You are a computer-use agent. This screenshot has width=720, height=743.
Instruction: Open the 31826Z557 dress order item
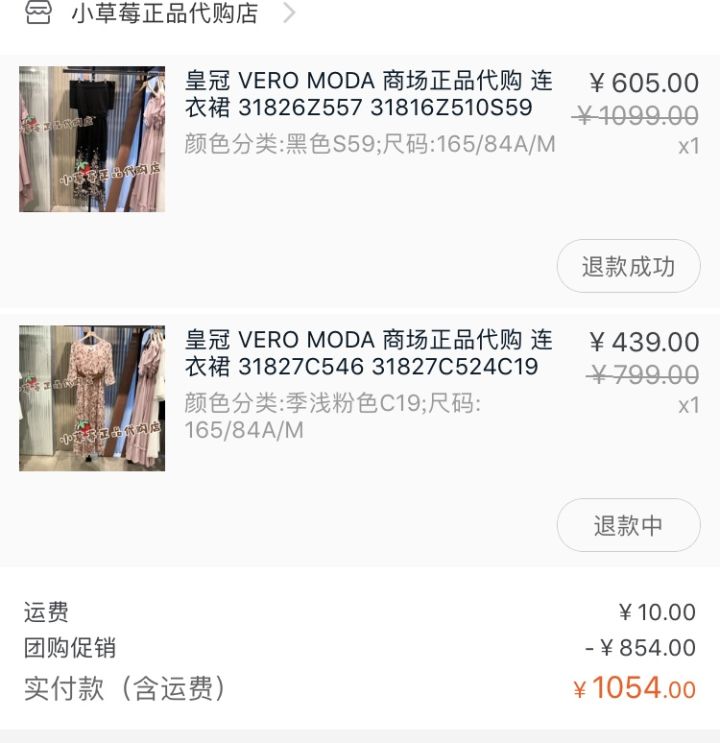[368, 94]
